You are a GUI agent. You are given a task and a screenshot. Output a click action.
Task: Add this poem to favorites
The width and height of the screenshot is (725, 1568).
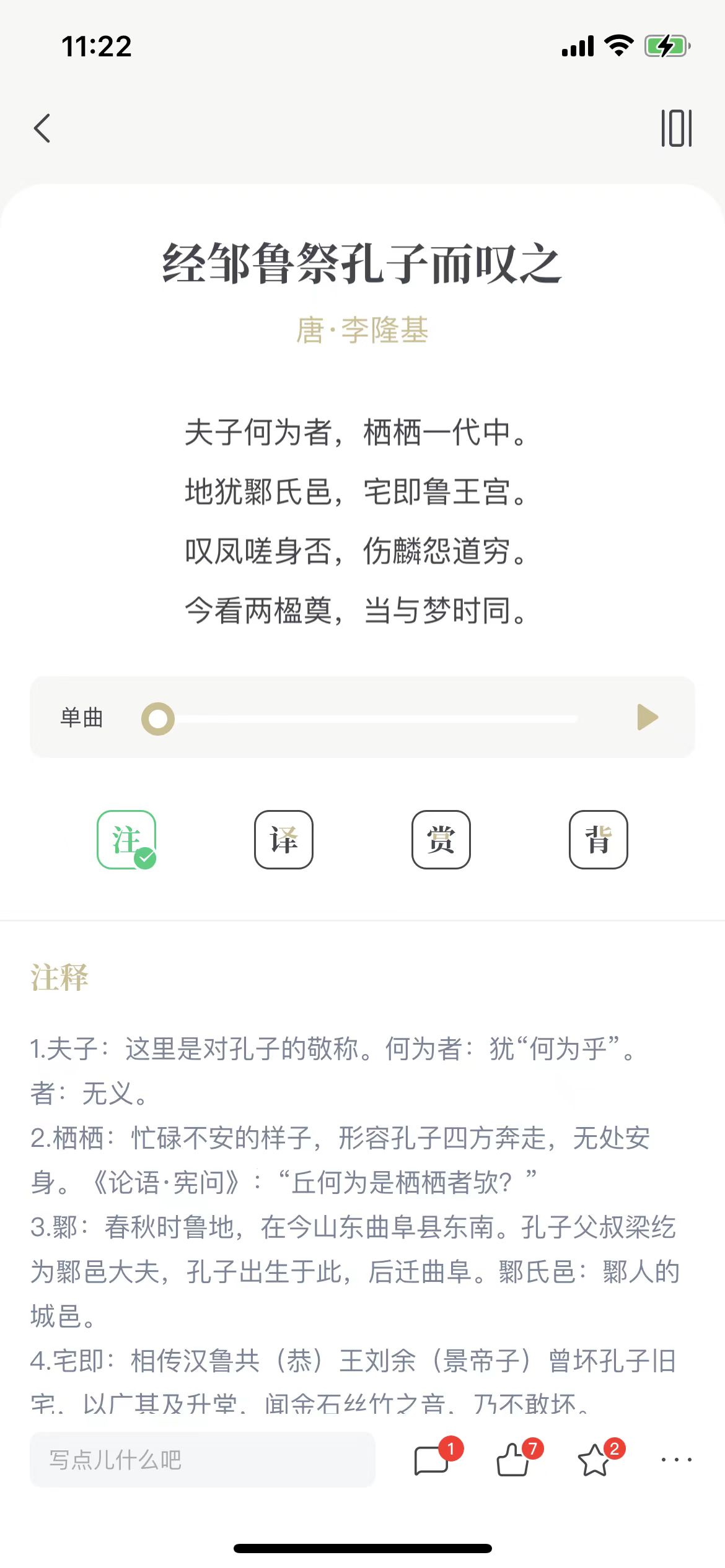(x=595, y=1460)
